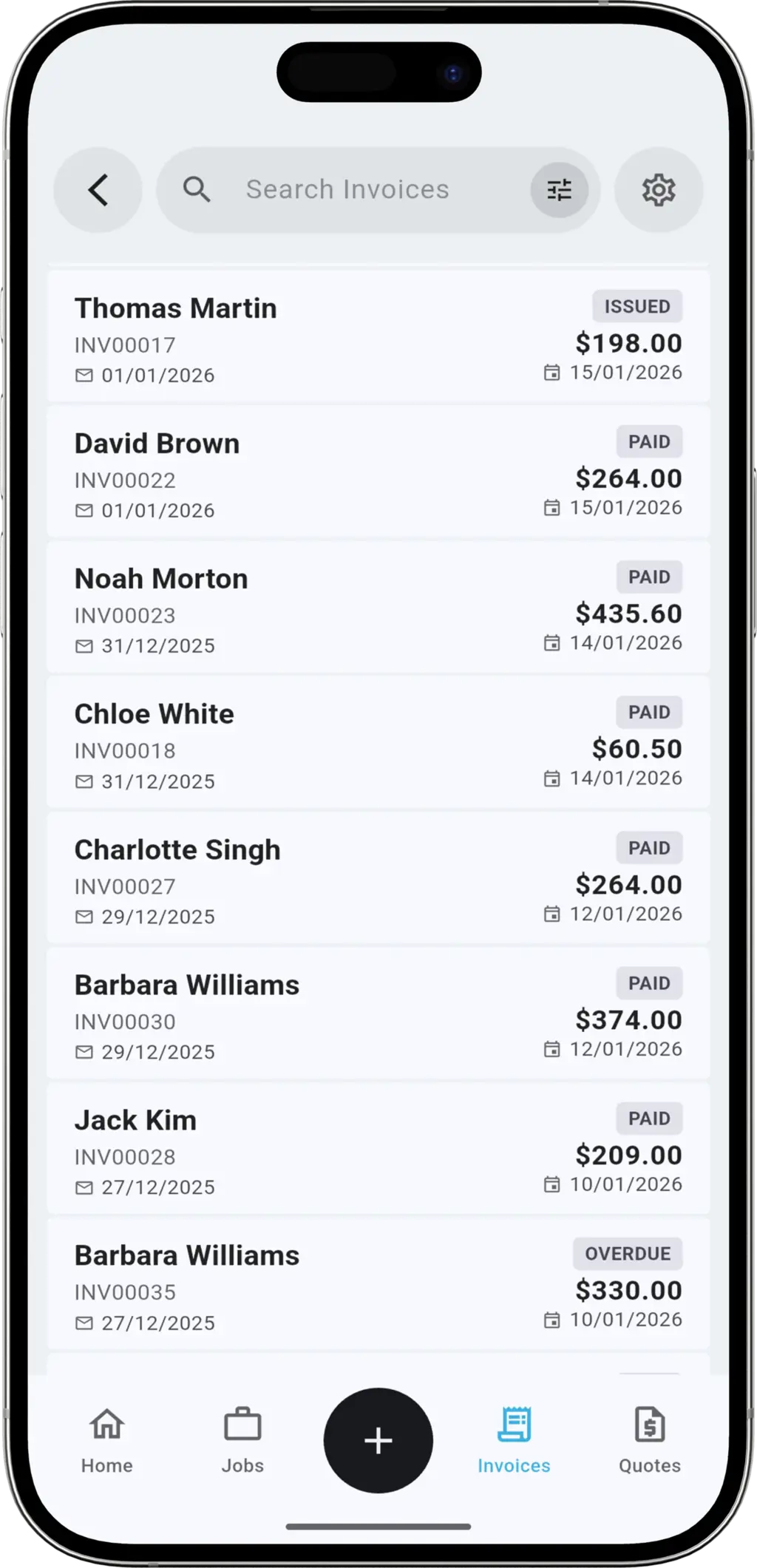Select Jack Kim's invoice card
This screenshot has width=757, height=1568.
coord(378,1149)
